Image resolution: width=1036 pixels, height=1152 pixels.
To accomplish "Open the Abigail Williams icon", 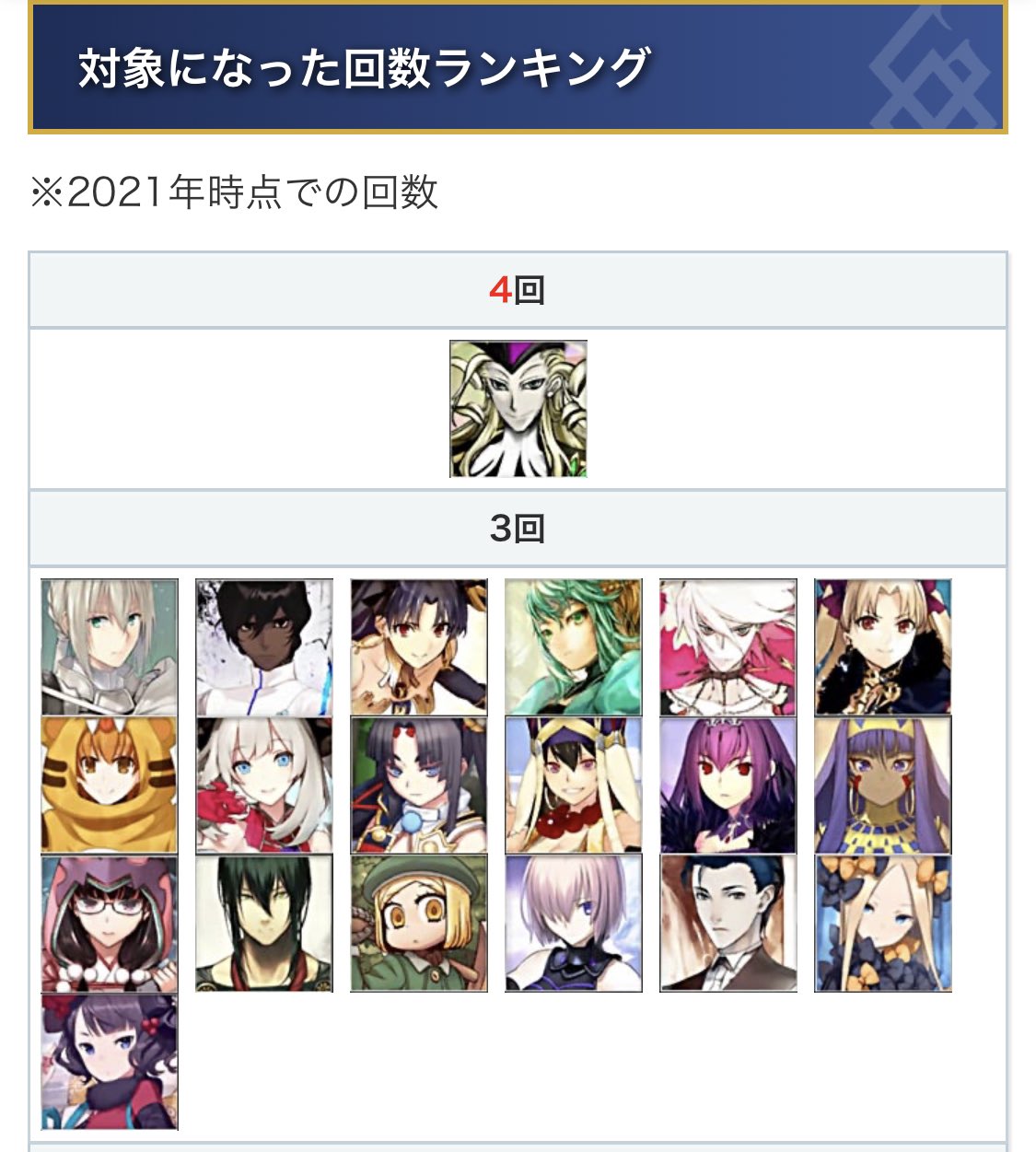I will pyautogui.click(x=882, y=924).
